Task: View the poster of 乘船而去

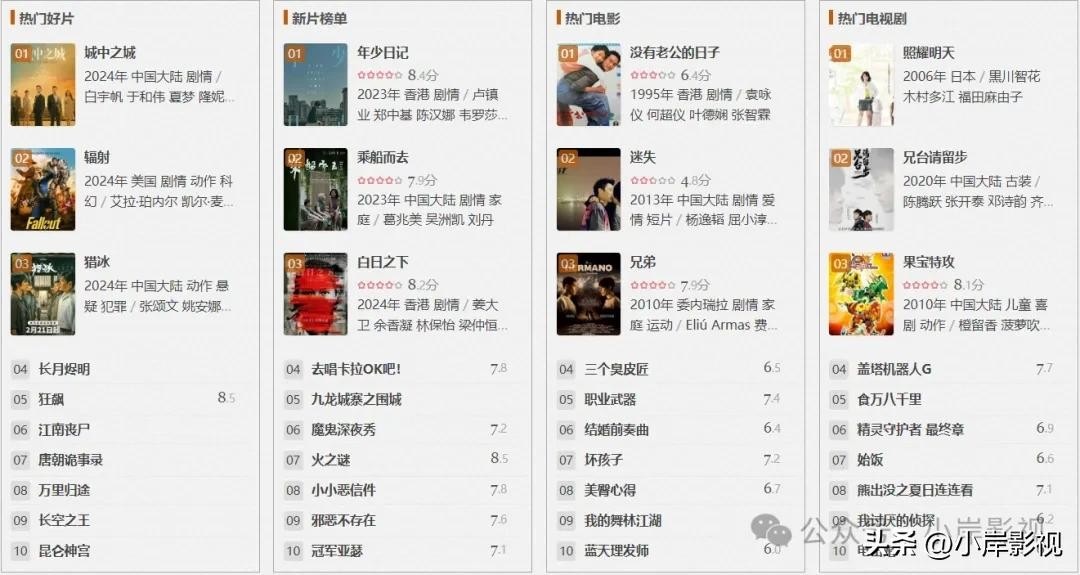Action: (316, 190)
